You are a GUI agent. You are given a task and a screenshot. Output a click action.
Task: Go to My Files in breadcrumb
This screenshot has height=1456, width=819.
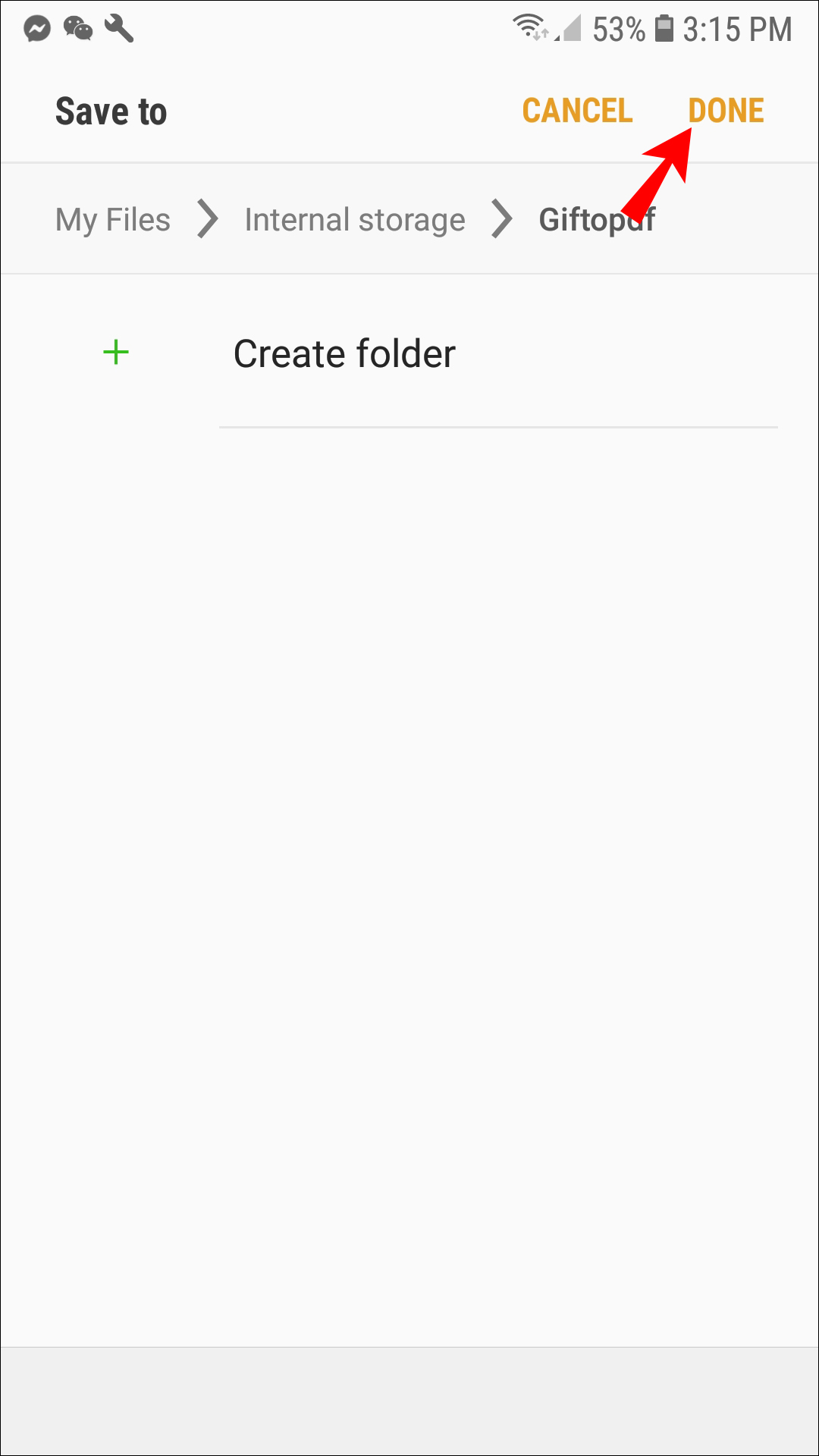(113, 220)
